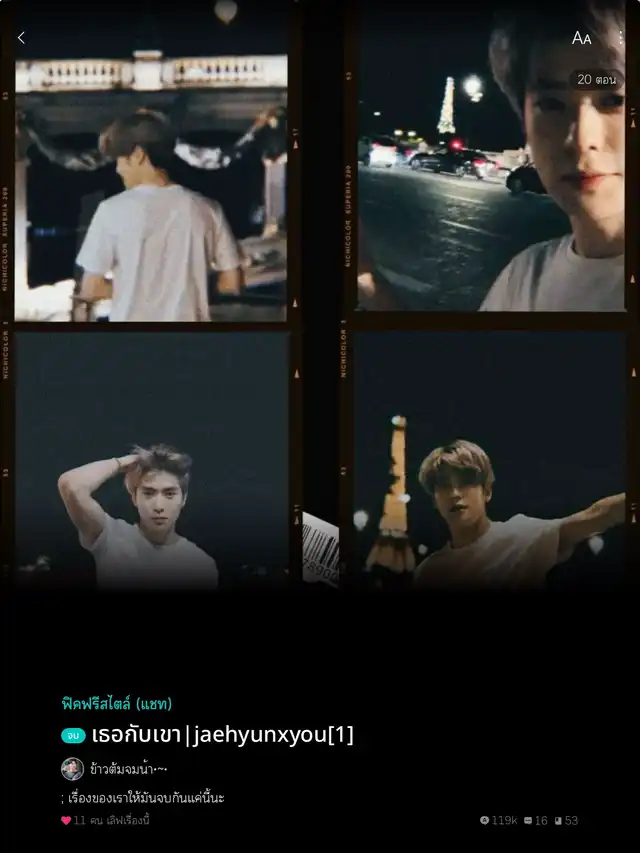This screenshot has width=640, height=853.
Task: Go back using the top-left arrow
Action: [21, 38]
